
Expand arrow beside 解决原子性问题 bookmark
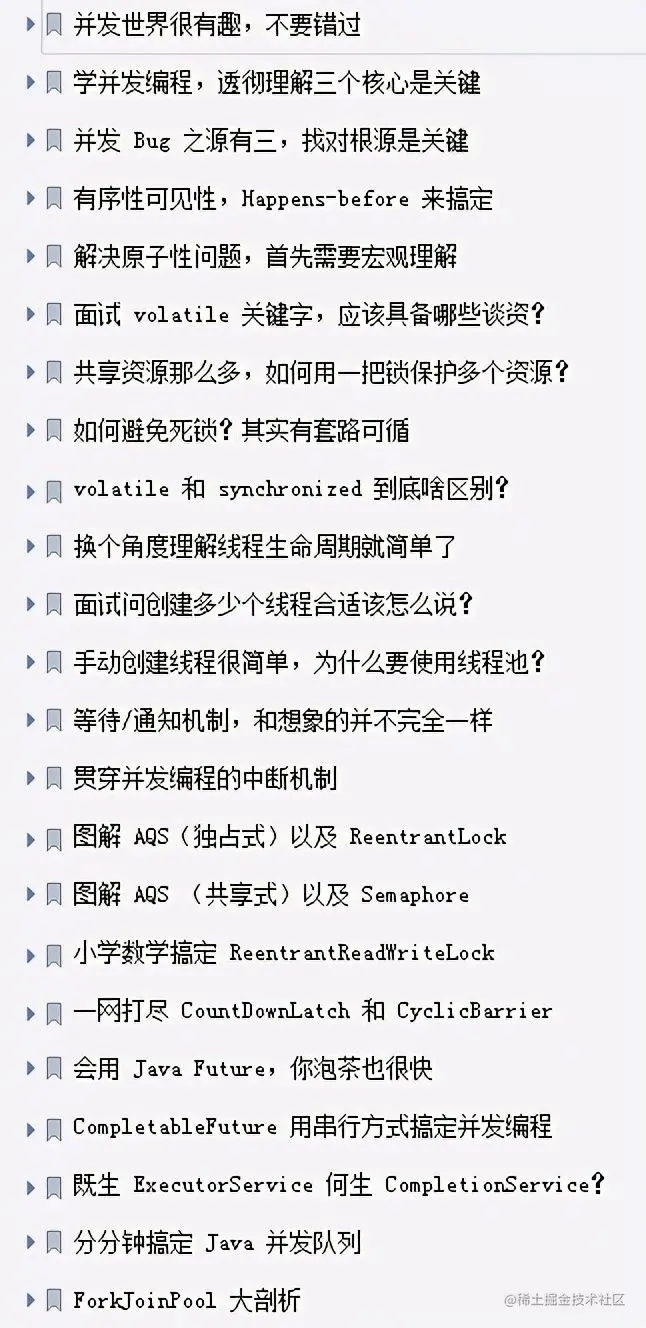point(30,257)
